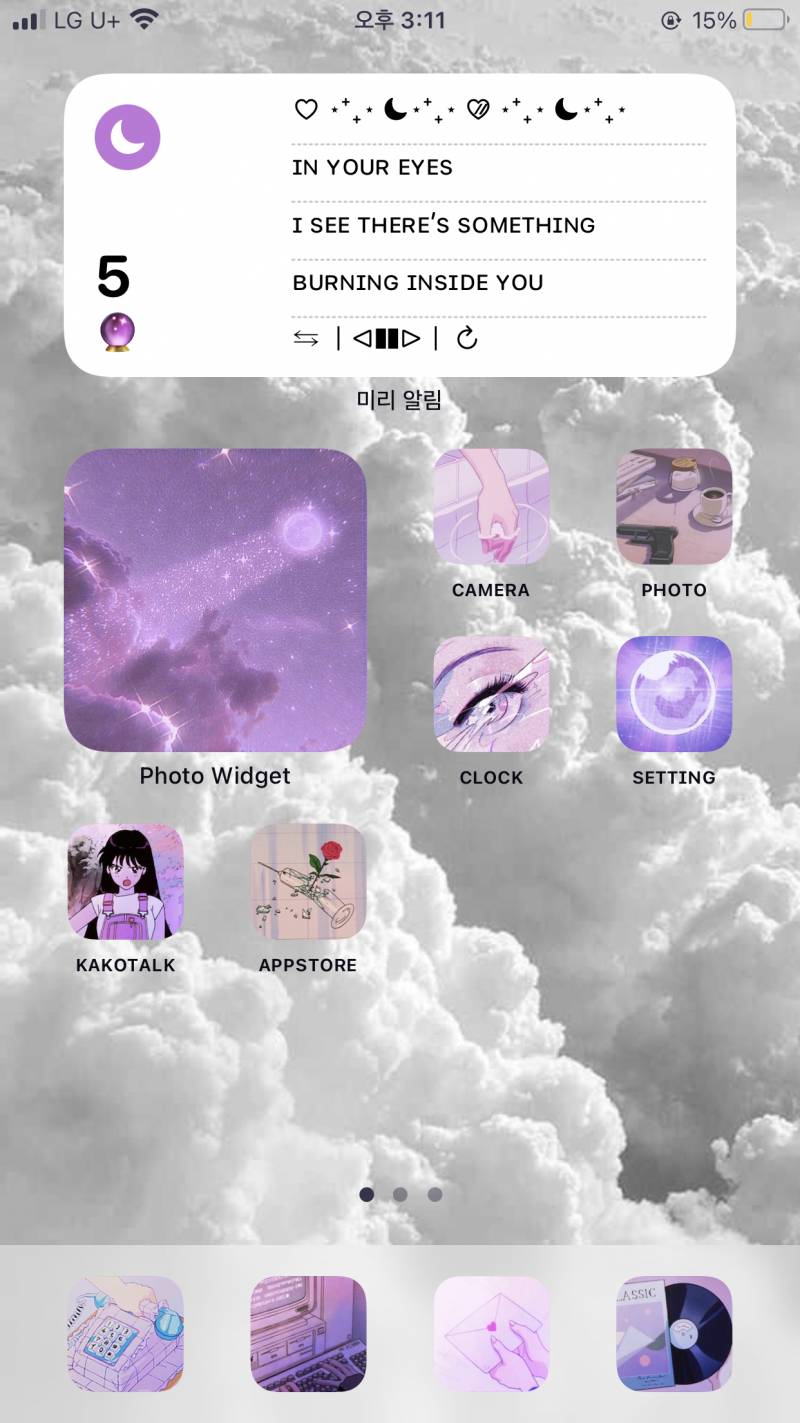The width and height of the screenshot is (800, 1423).
Task: Launch the Clock app
Action: point(491,694)
